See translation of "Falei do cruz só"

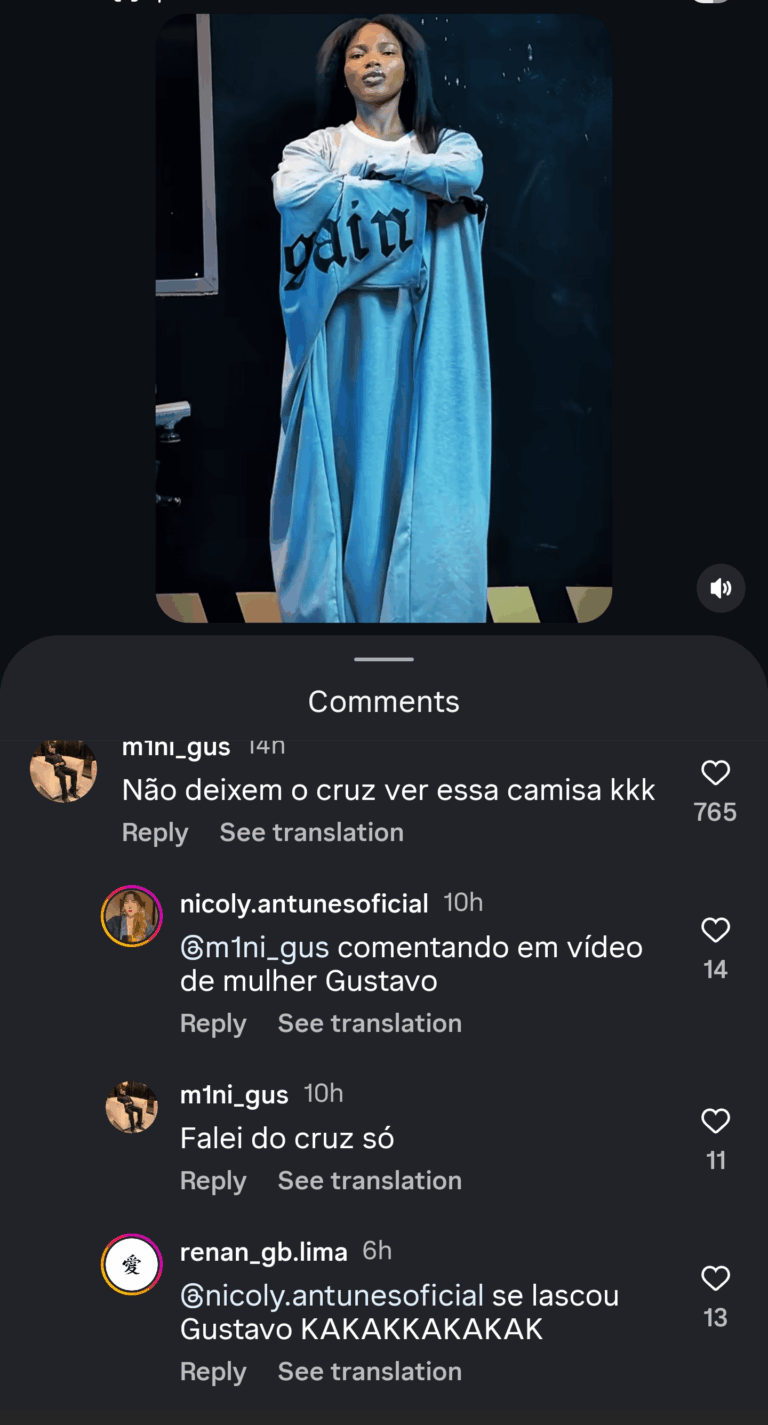pos(369,1181)
